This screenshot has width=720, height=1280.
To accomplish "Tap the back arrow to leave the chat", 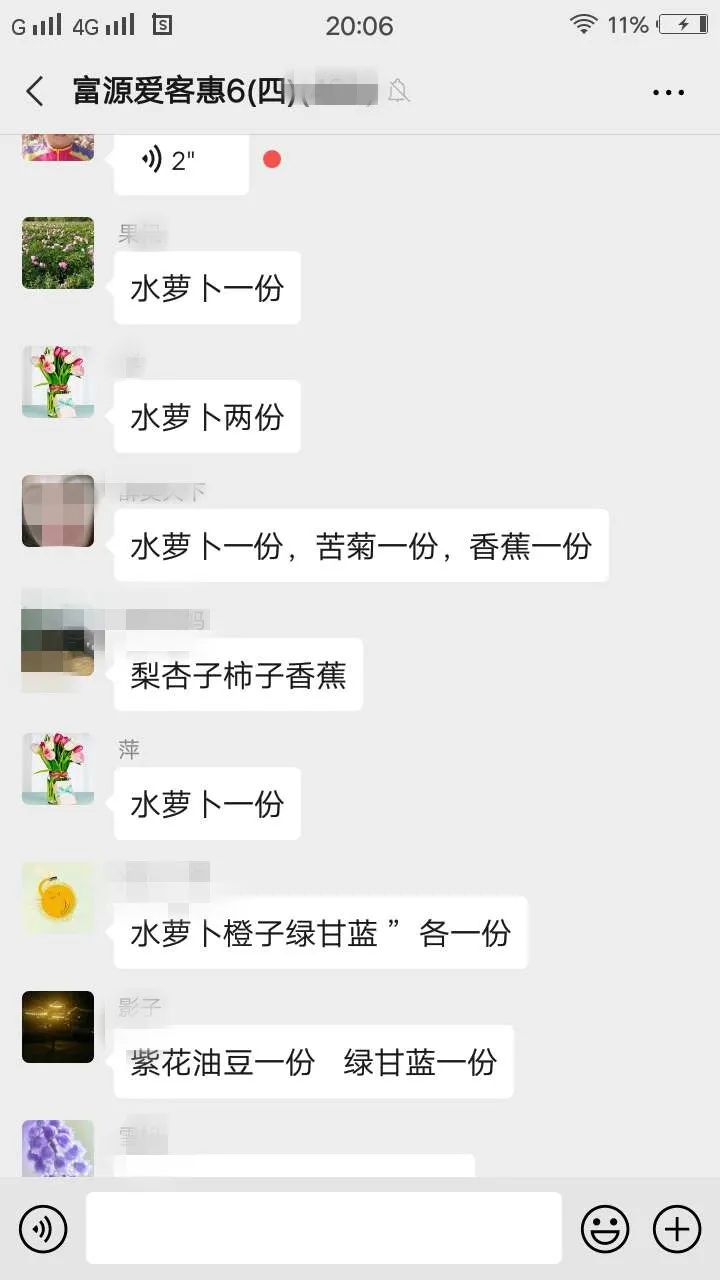I will (x=36, y=90).
